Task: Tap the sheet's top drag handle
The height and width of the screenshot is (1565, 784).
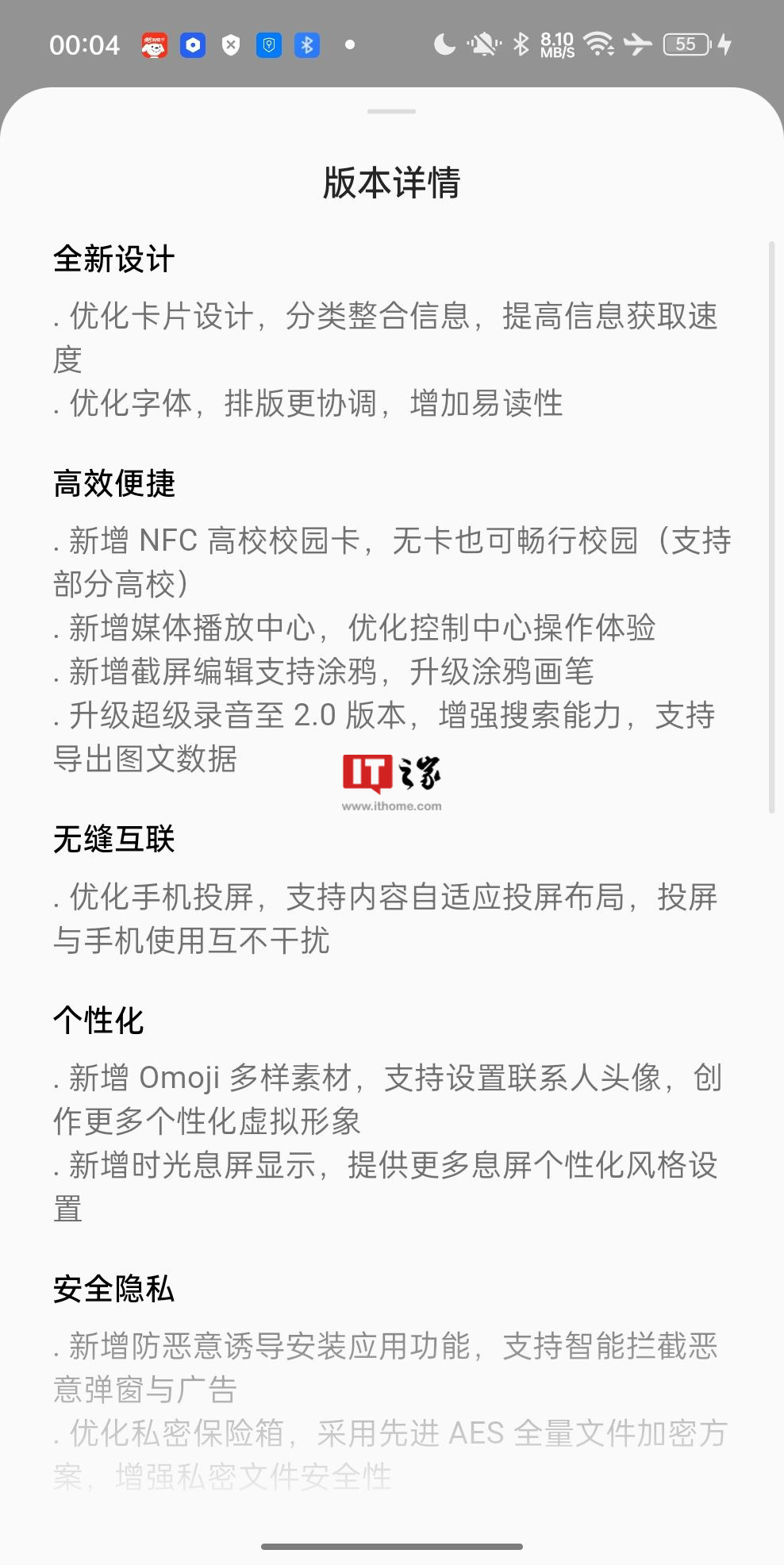Action: pos(391,112)
